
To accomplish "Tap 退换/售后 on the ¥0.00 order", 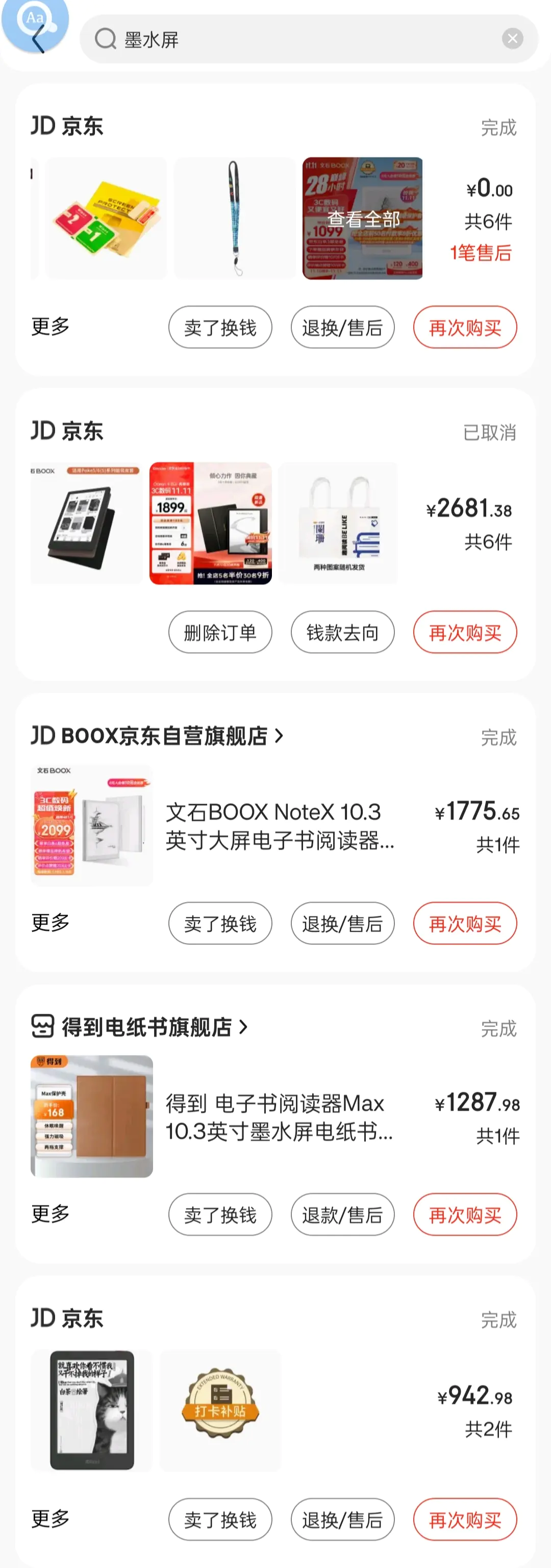I will [x=342, y=328].
